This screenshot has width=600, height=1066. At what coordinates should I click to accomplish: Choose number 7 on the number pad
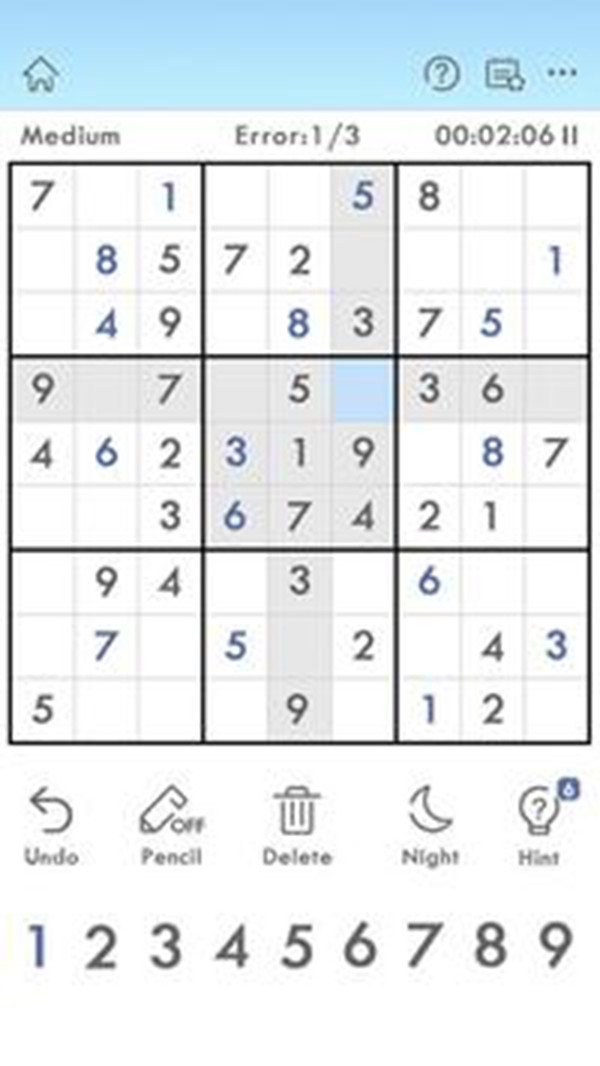coord(425,946)
